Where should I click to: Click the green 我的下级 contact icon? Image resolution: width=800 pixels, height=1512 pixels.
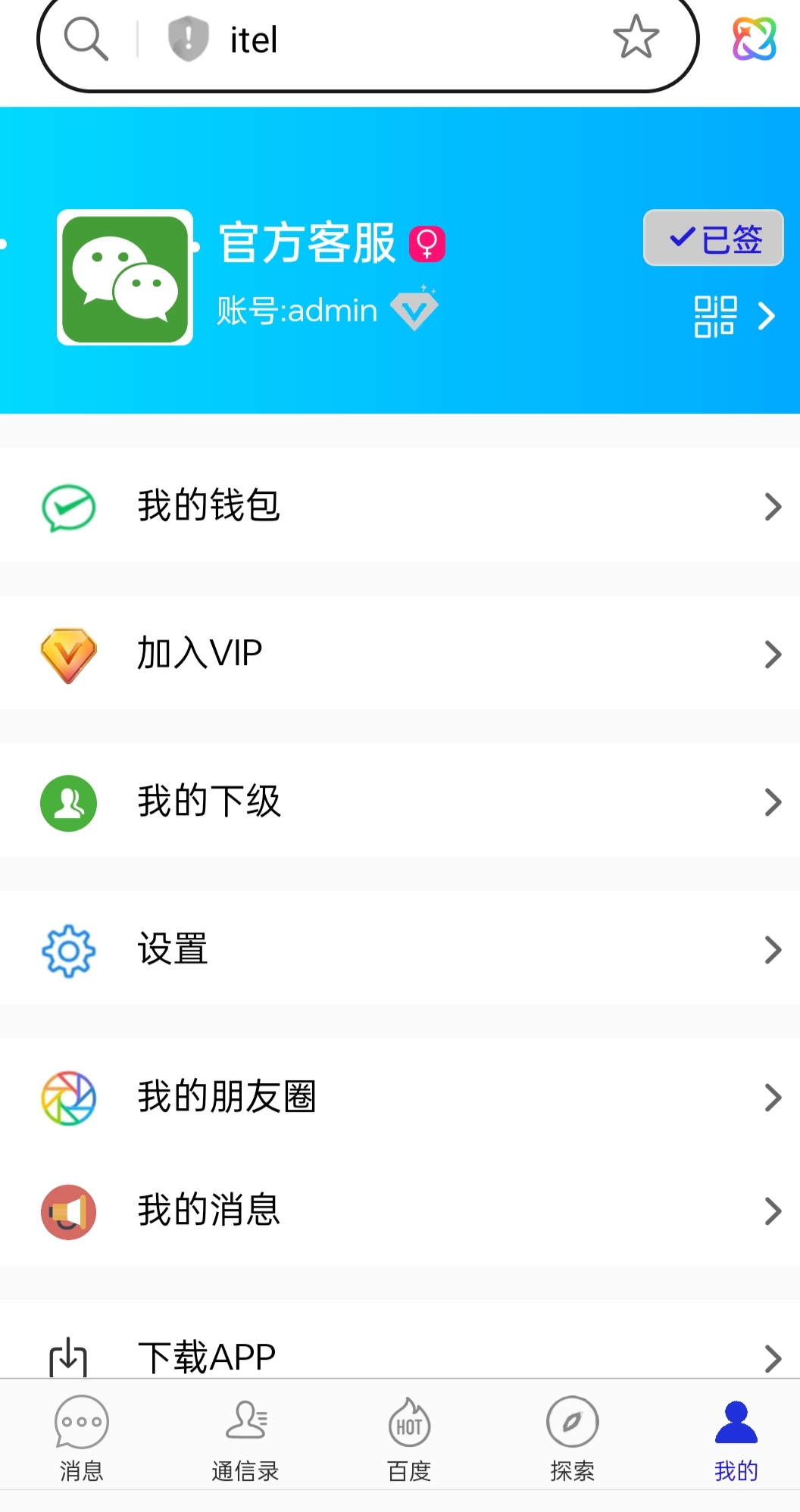coord(67,801)
